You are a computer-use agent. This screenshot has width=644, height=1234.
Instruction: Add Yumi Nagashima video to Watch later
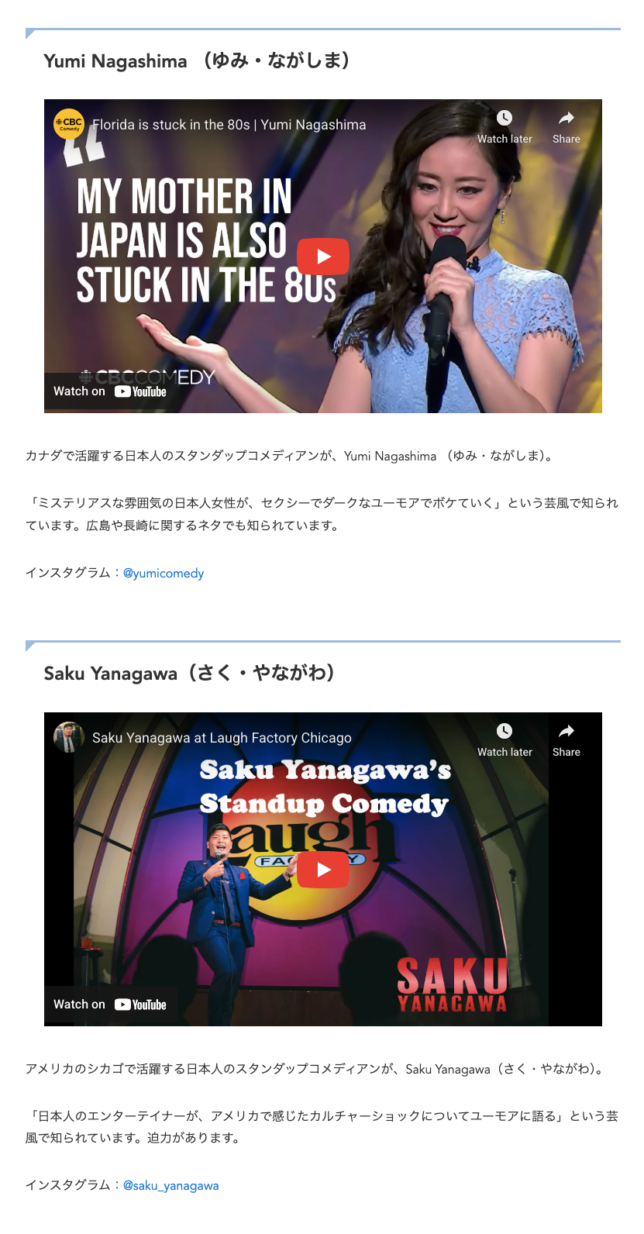[504, 125]
